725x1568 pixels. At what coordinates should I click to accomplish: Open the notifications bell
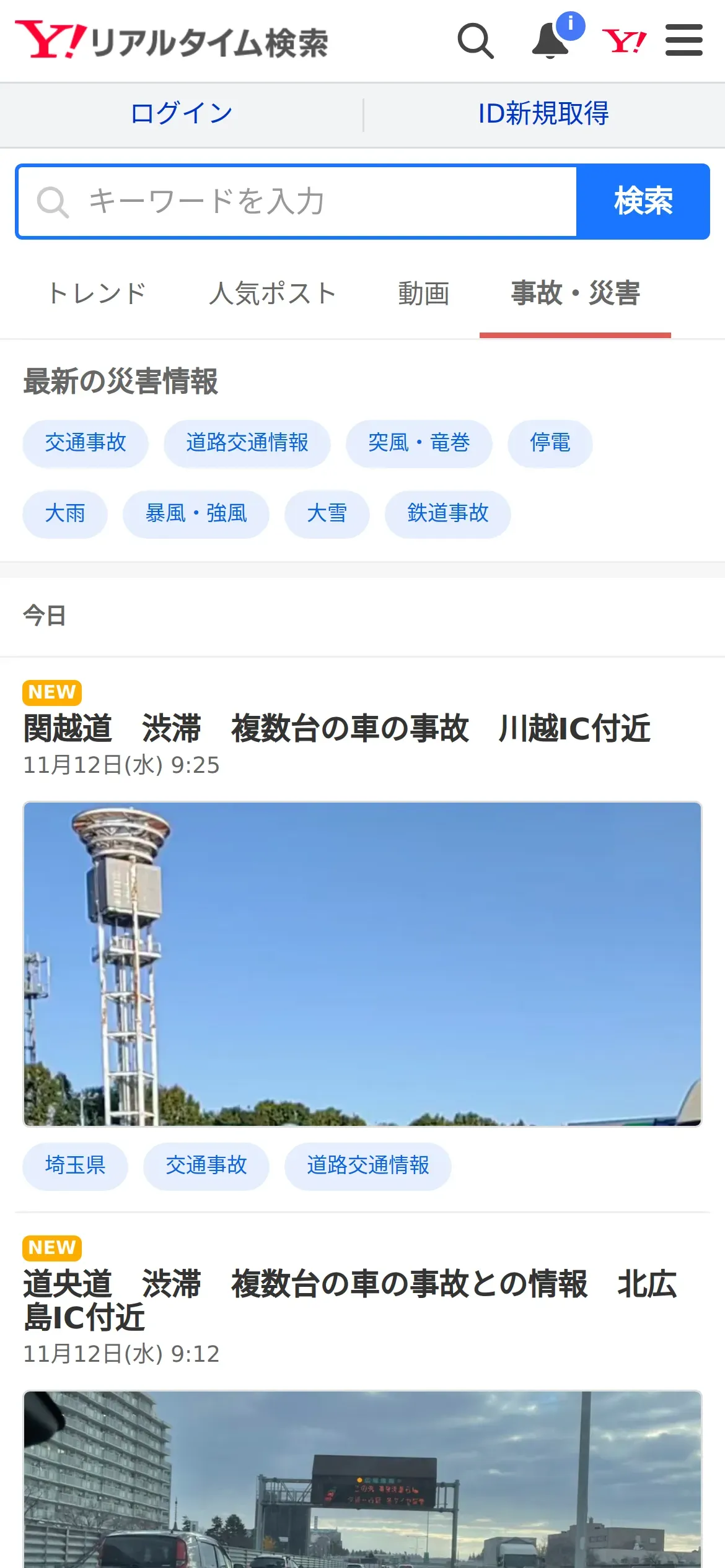tap(551, 41)
